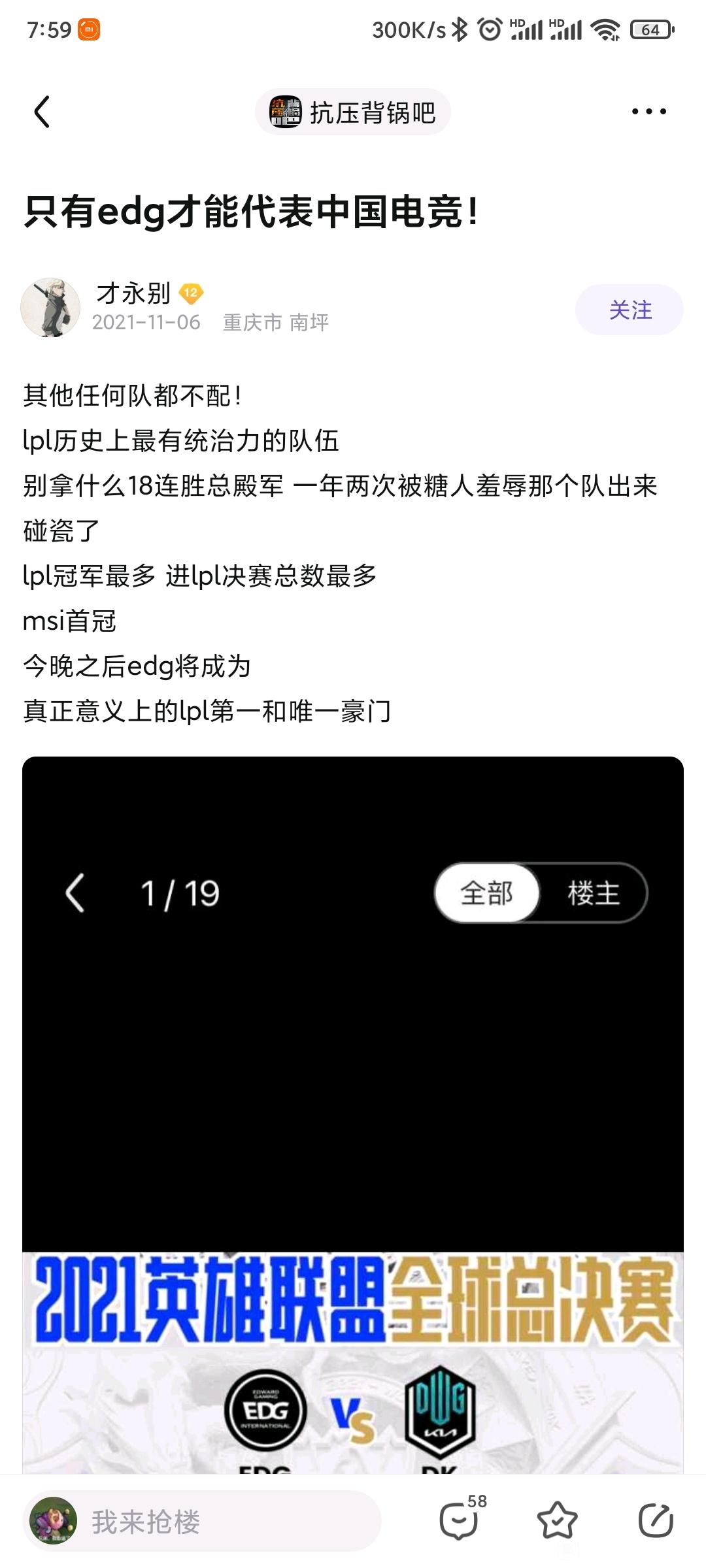The width and height of the screenshot is (706, 1568).
Task: Go back to the previous page
Action: 42,112
